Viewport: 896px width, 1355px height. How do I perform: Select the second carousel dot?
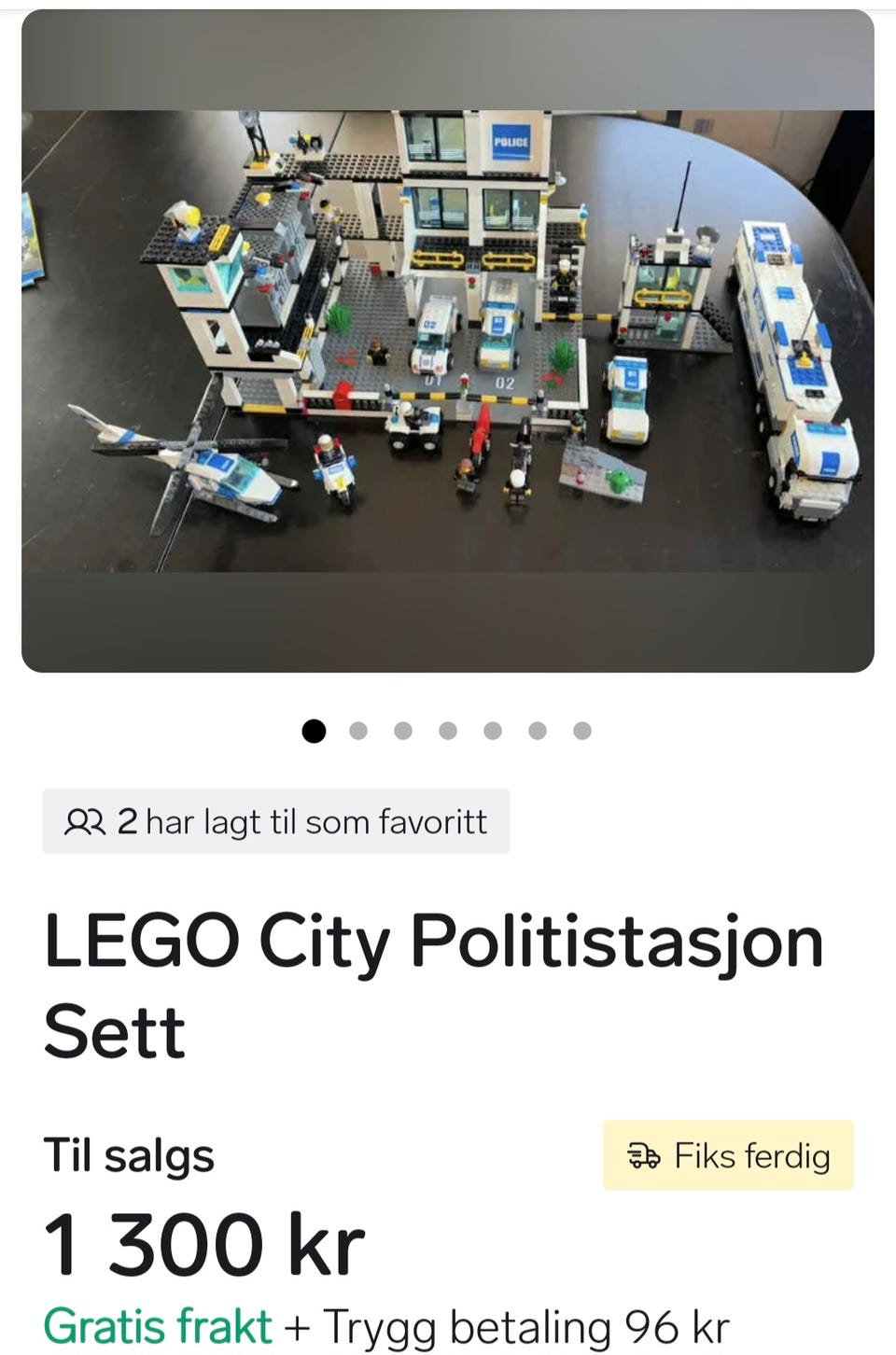357,730
